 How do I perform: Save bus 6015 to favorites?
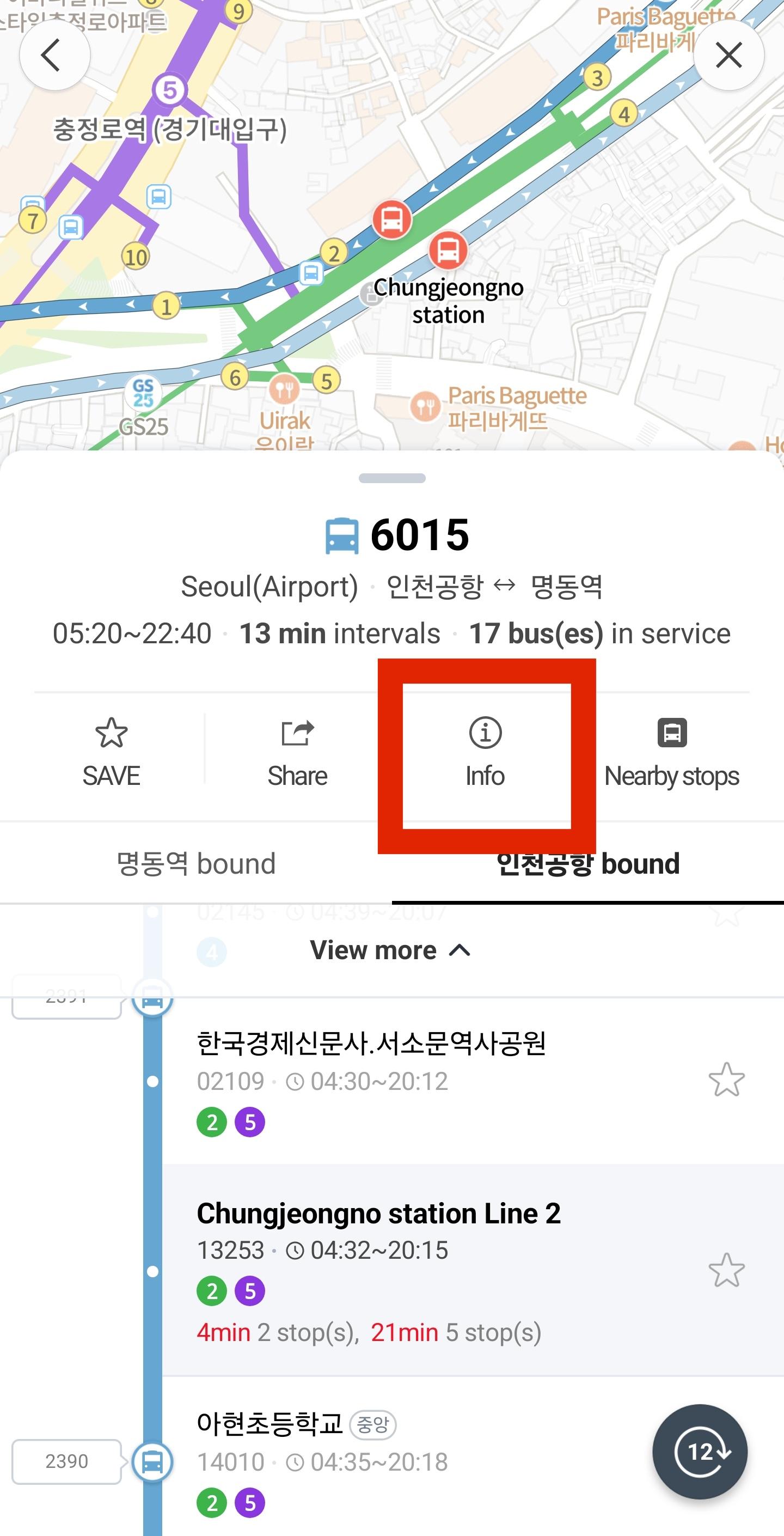click(112, 753)
